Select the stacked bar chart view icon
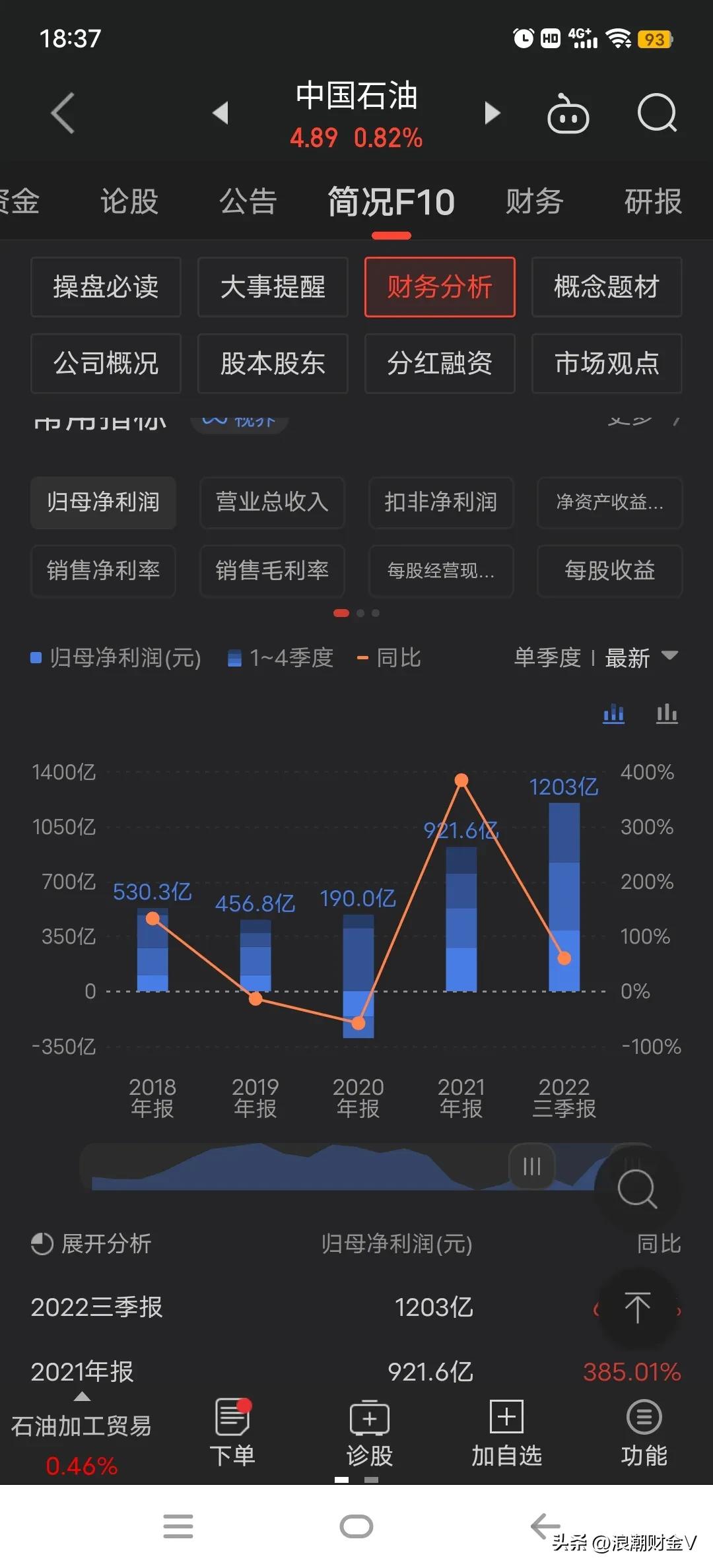Screen dimensions: 713x1568 click(x=613, y=713)
